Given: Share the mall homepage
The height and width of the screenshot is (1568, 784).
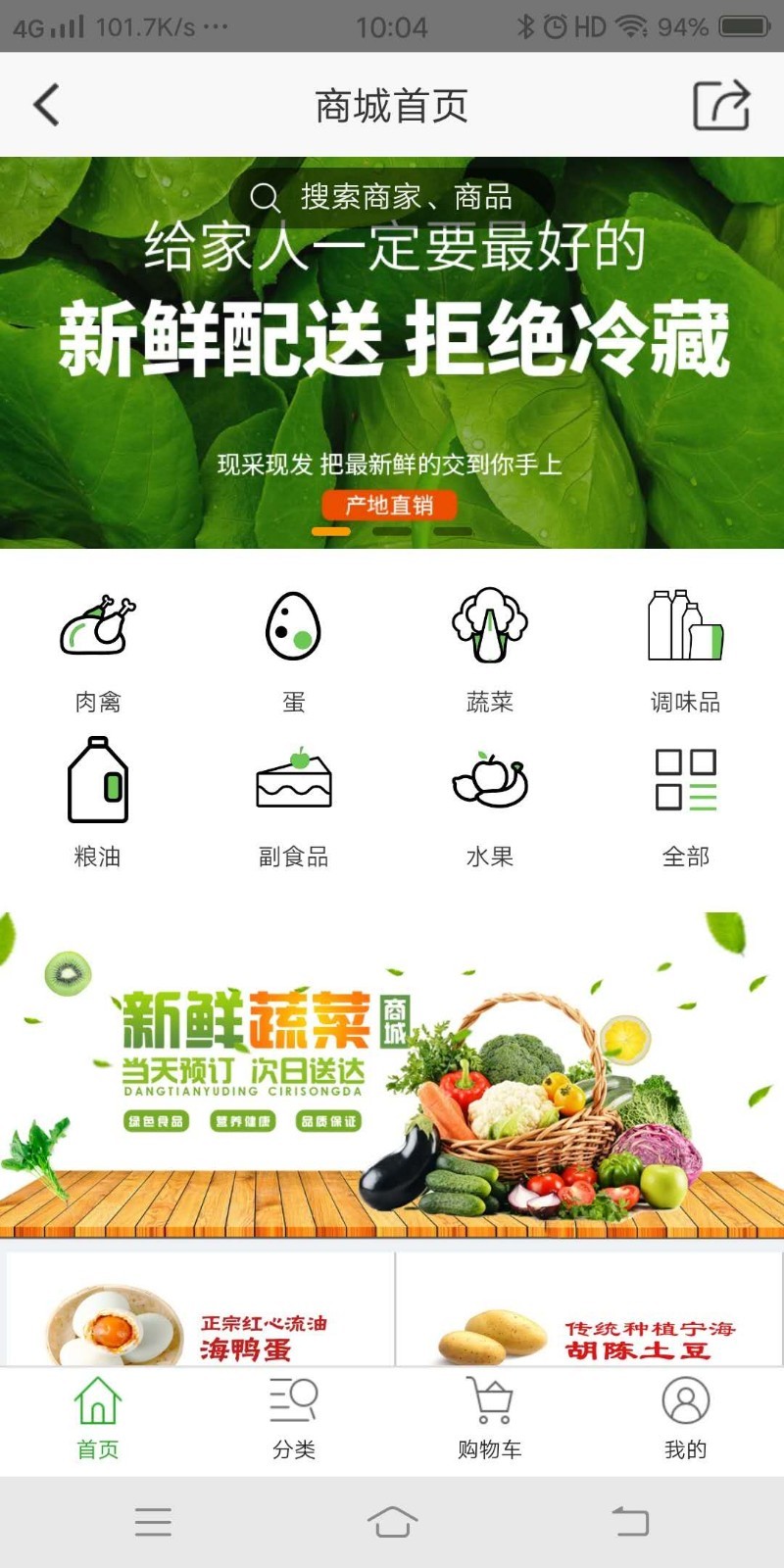Looking at the screenshot, I should [x=721, y=105].
